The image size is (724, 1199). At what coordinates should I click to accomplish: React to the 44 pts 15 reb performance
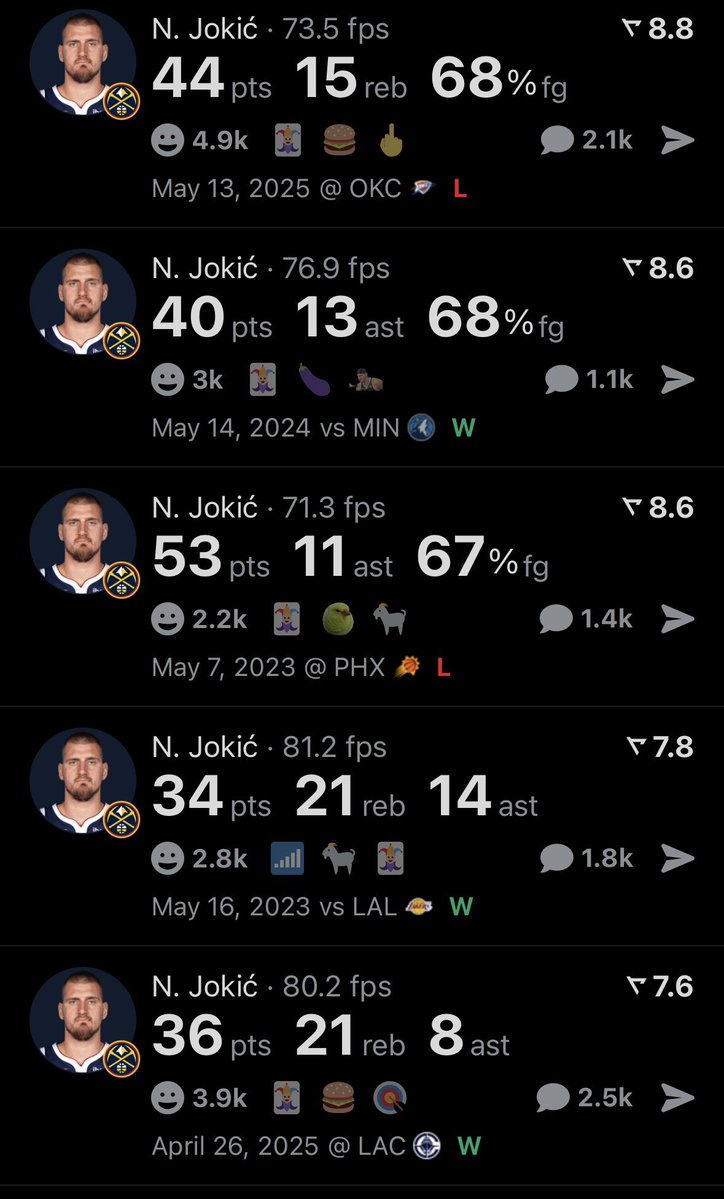coord(168,140)
